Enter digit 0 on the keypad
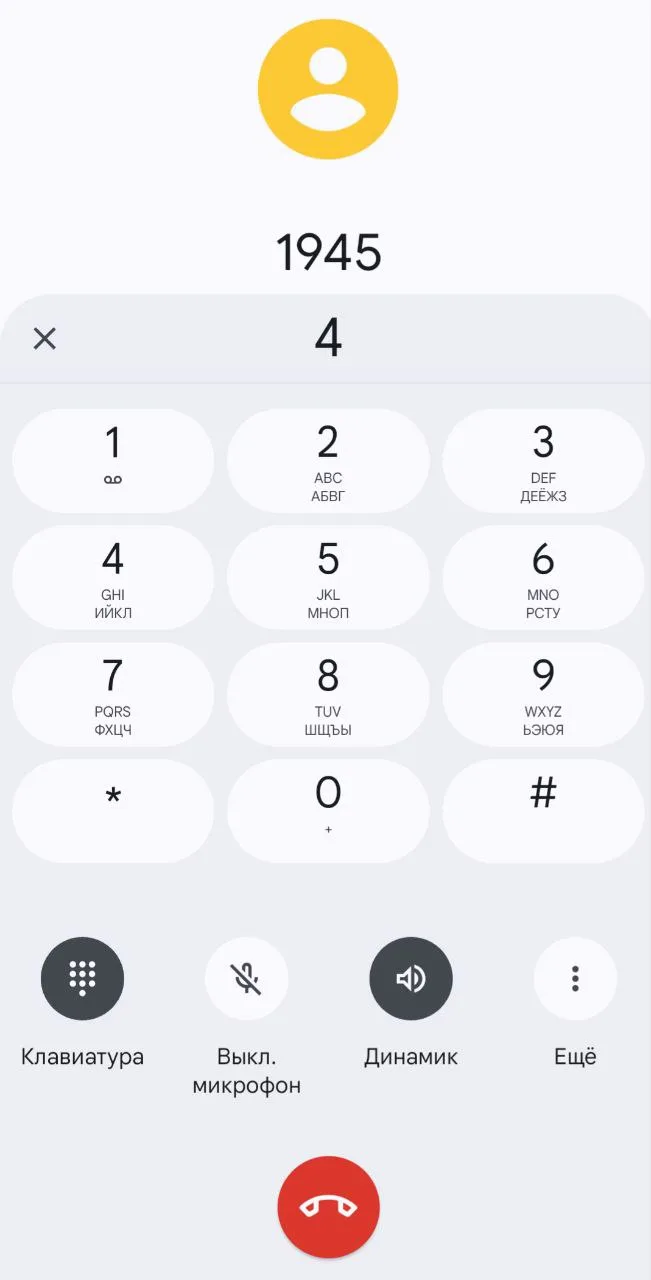This screenshot has height=1280, width=651. click(x=328, y=811)
